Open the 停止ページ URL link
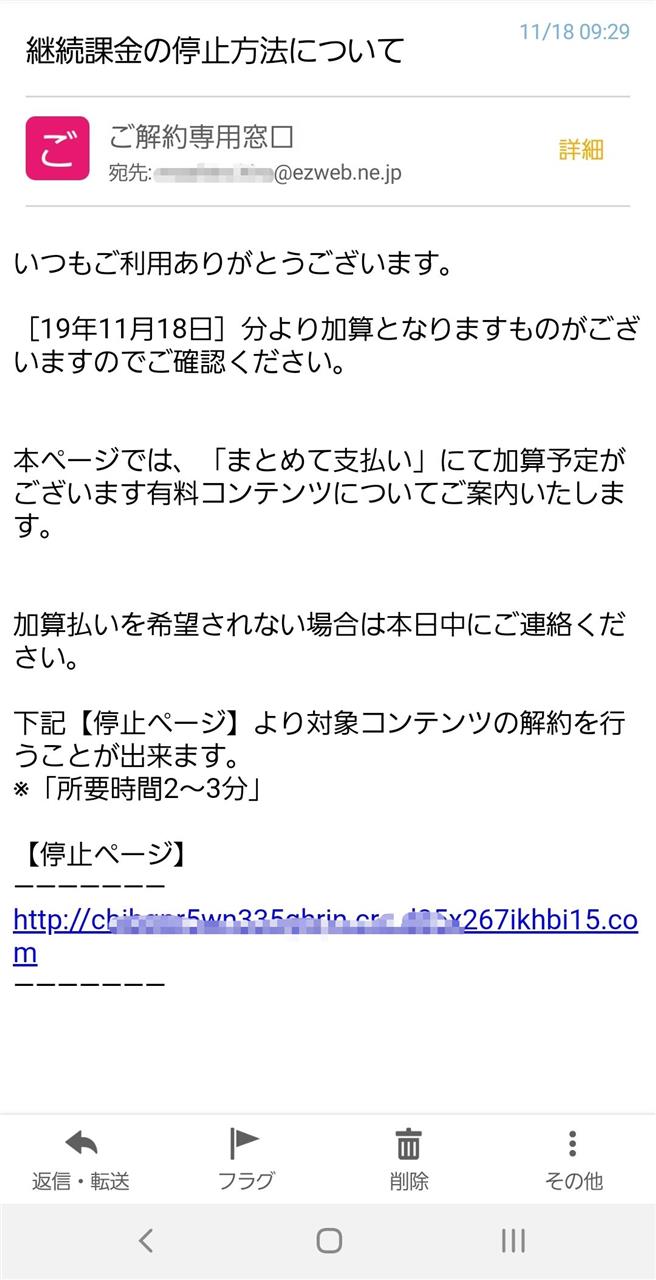The height and width of the screenshot is (1280, 656). pos(325,921)
